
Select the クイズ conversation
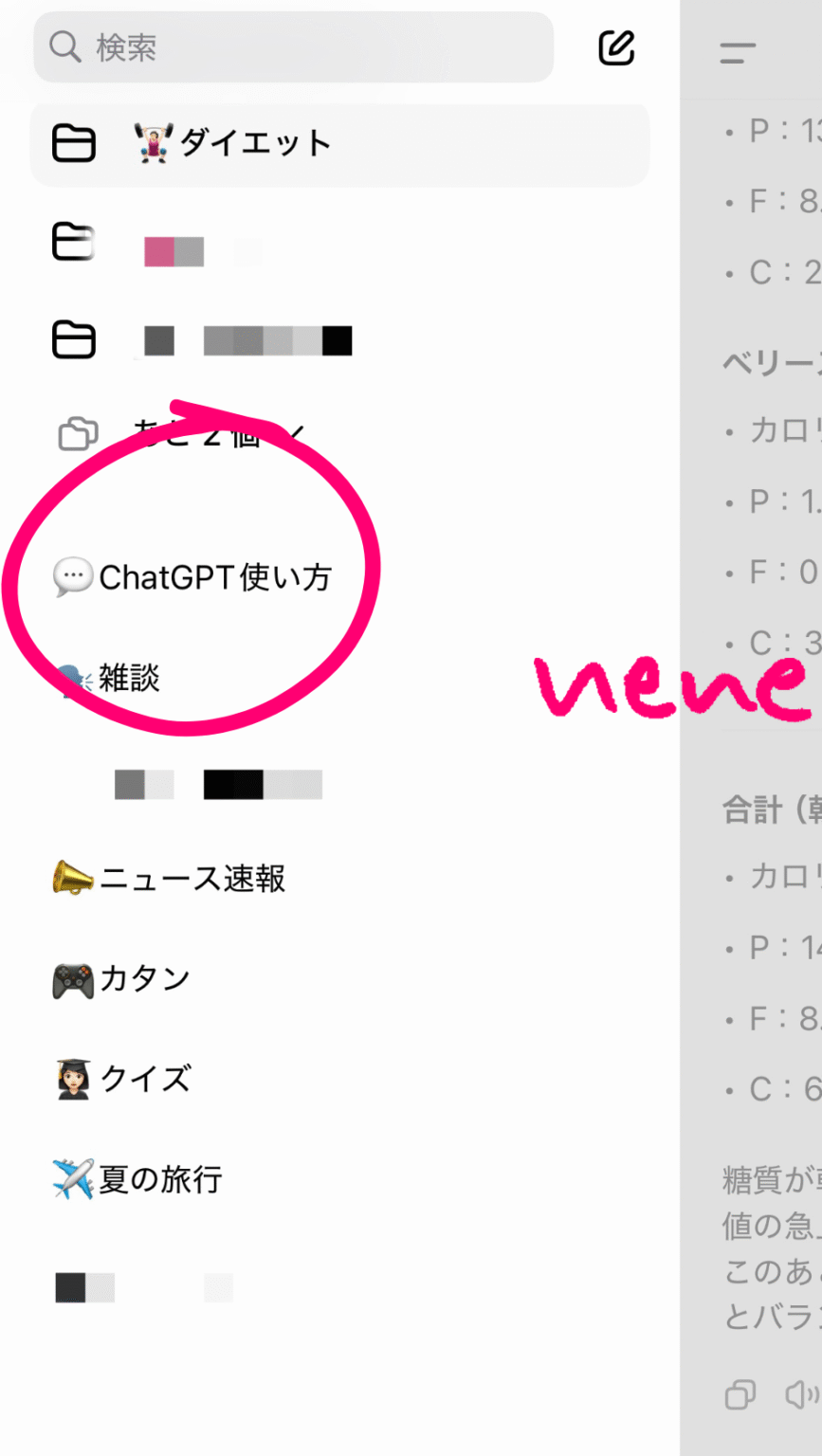click(x=144, y=1079)
